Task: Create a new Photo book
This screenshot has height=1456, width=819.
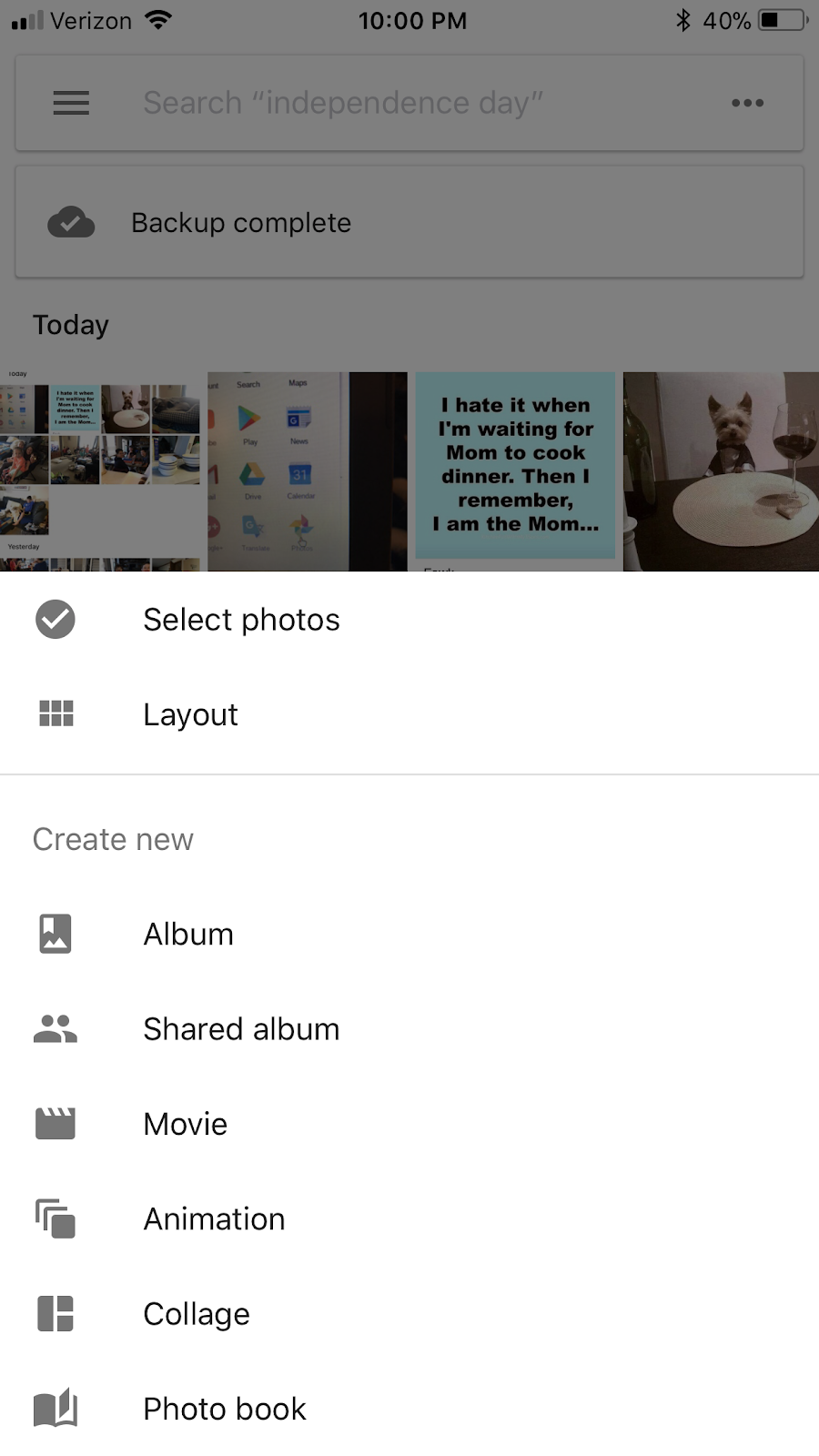Action: [409, 1409]
